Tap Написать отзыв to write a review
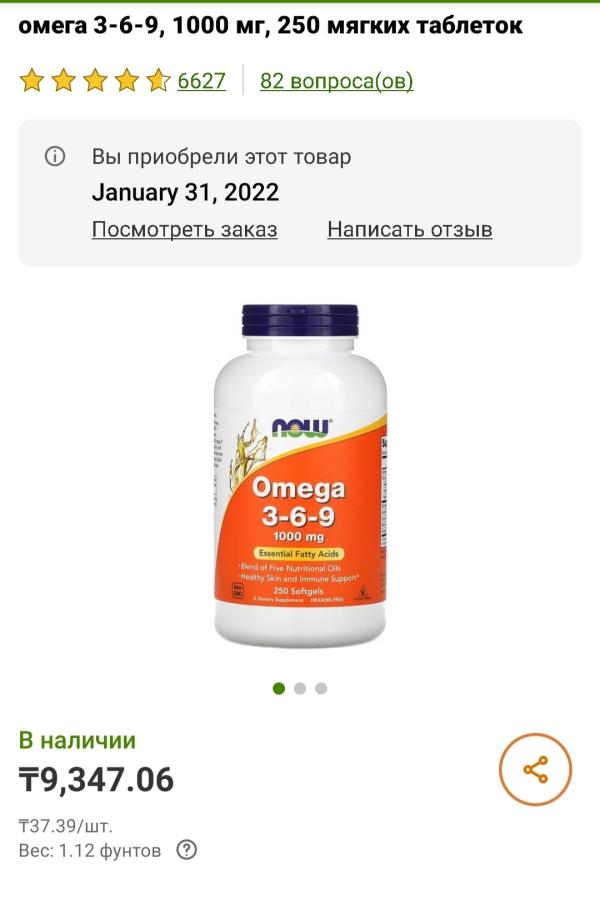The height and width of the screenshot is (899, 600). pos(409,229)
